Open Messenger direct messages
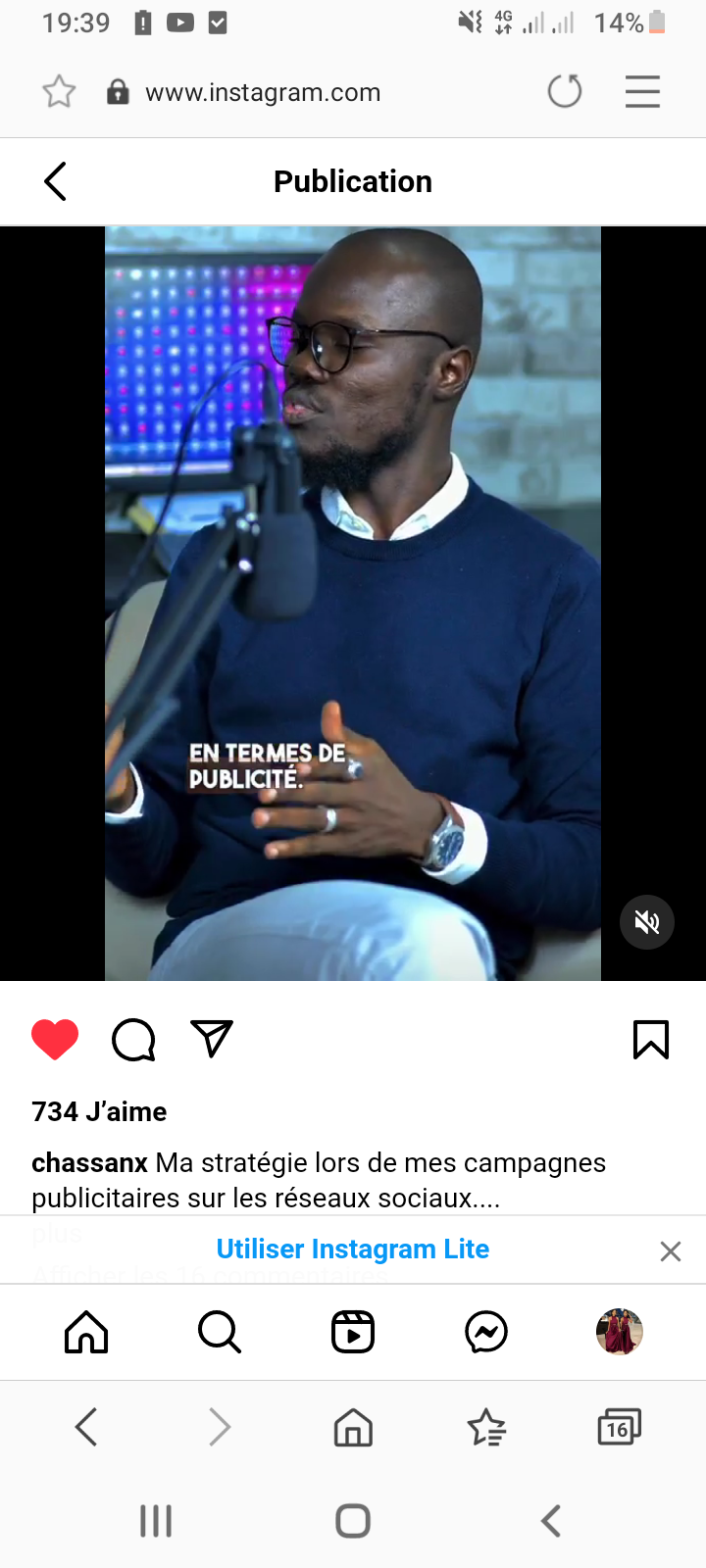 click(486, 1332)
